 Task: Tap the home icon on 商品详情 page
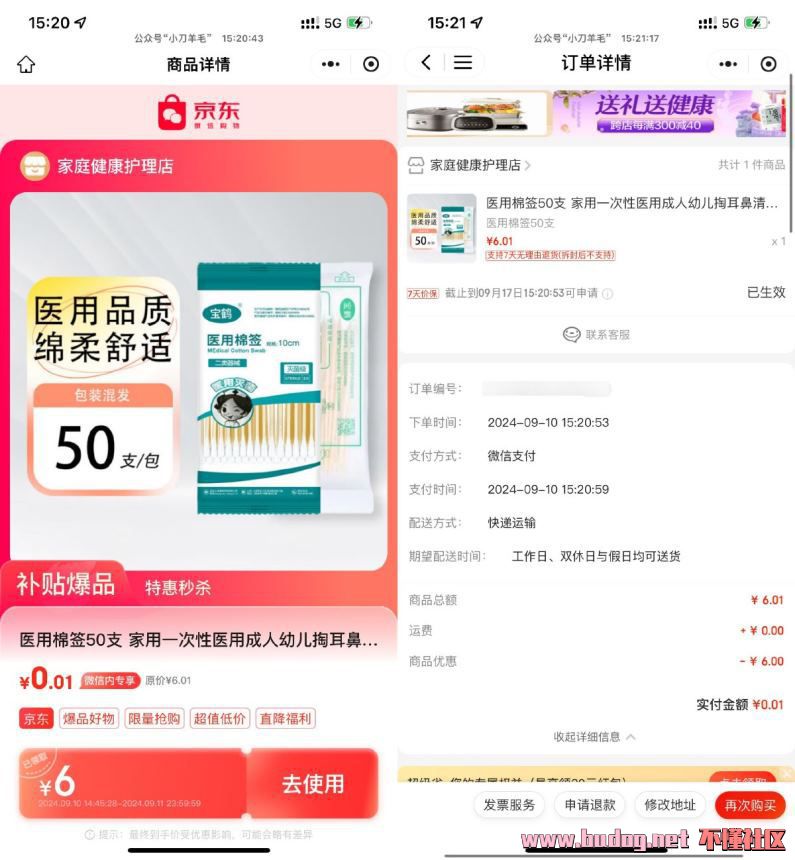26,64
